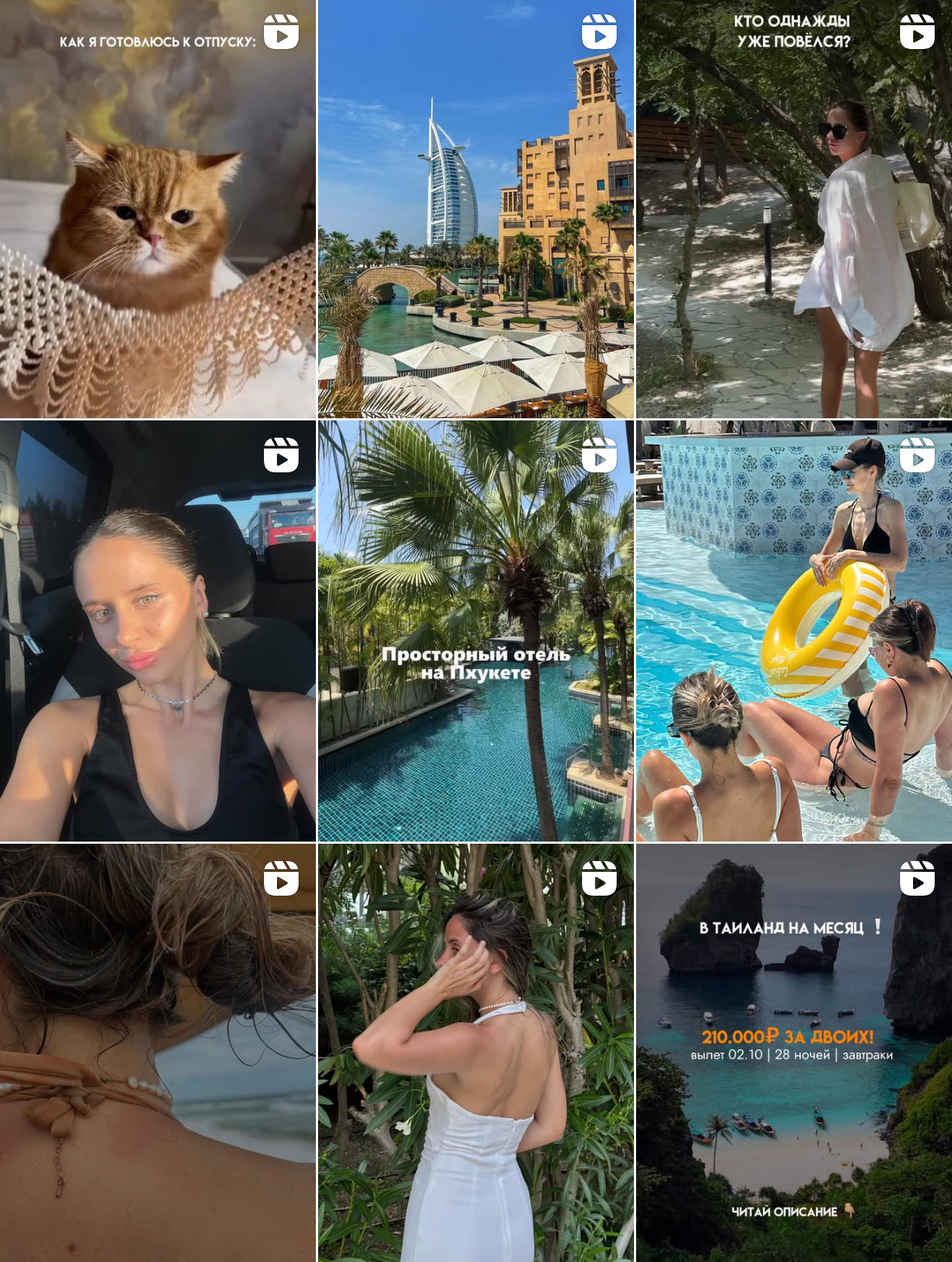Open the pool reel with the yellow float
952x1262 pixels.
[x=793, y=631]
